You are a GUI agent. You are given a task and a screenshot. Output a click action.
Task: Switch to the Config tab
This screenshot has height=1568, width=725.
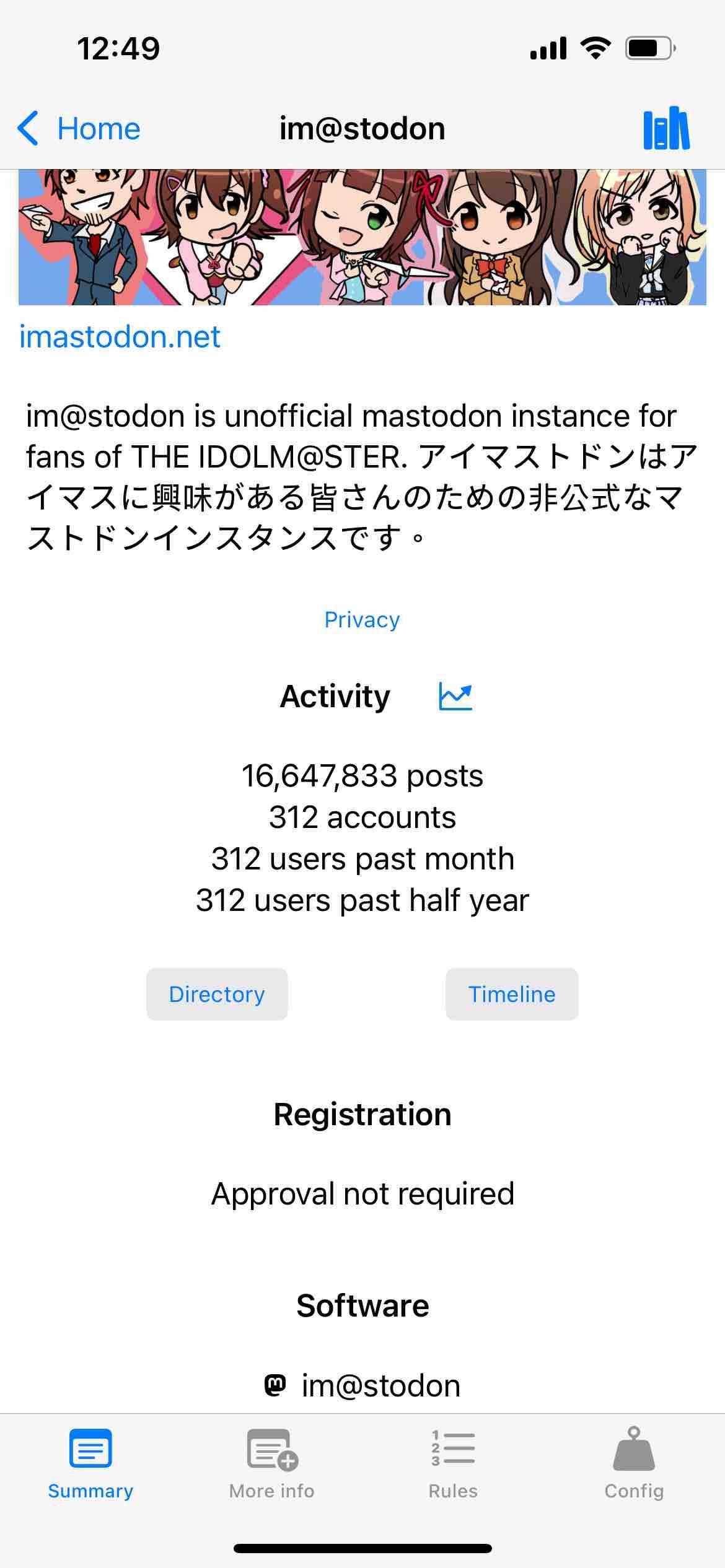(x=634, y=1463)
